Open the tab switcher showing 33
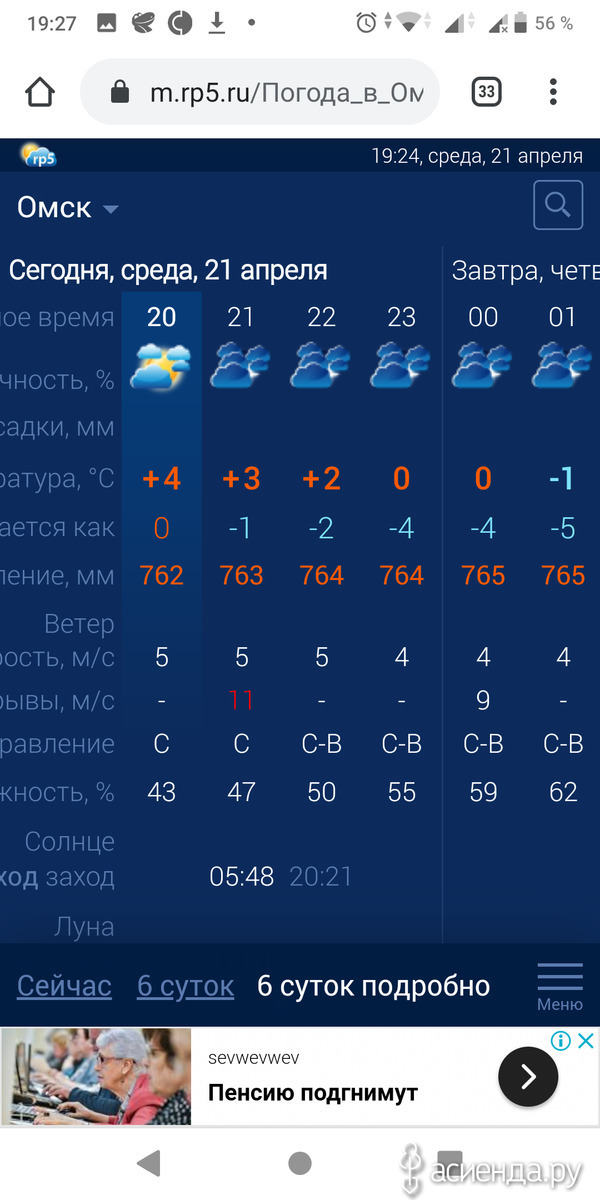Viewport: 600px width, 1200px height. click(x=486, y=93)
